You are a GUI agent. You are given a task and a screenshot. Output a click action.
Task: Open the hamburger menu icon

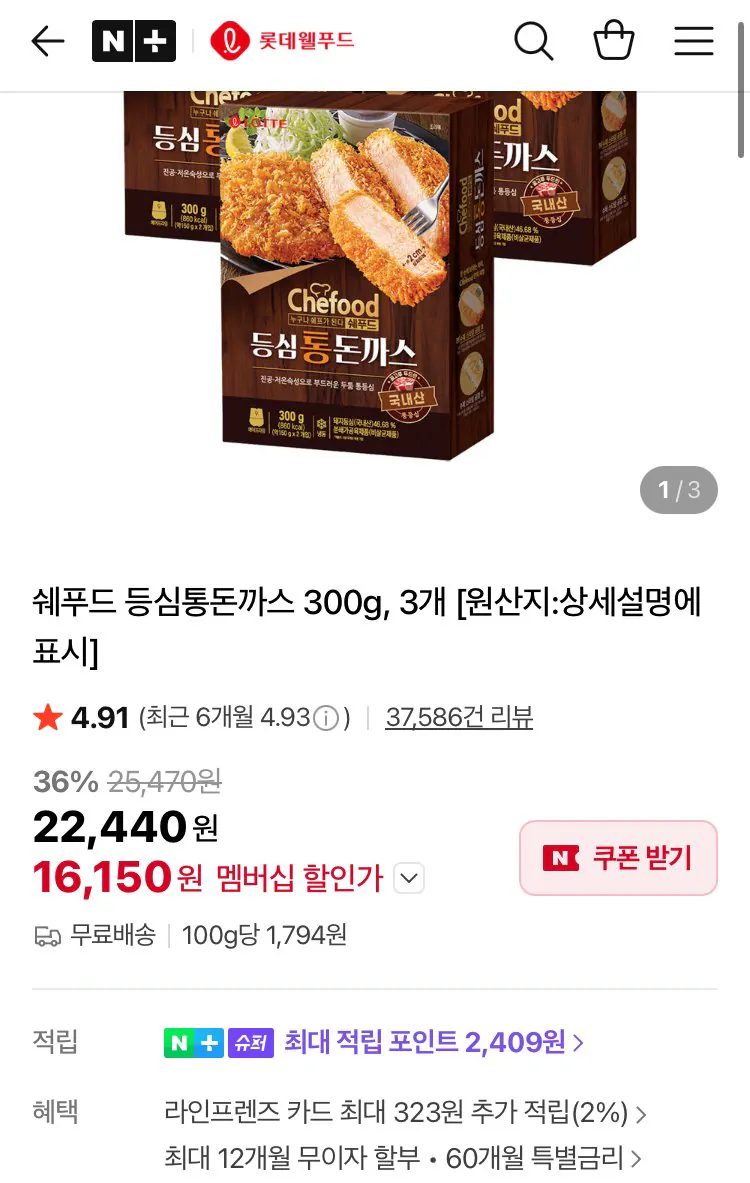[693, 41]
